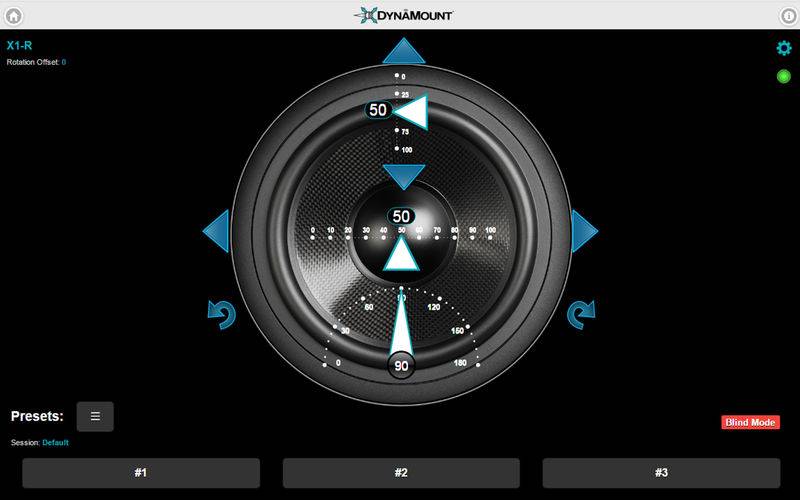Screen dimensions: 800x500
Task: Tap the down arrow inside the speaker
Action: [404, 177]
